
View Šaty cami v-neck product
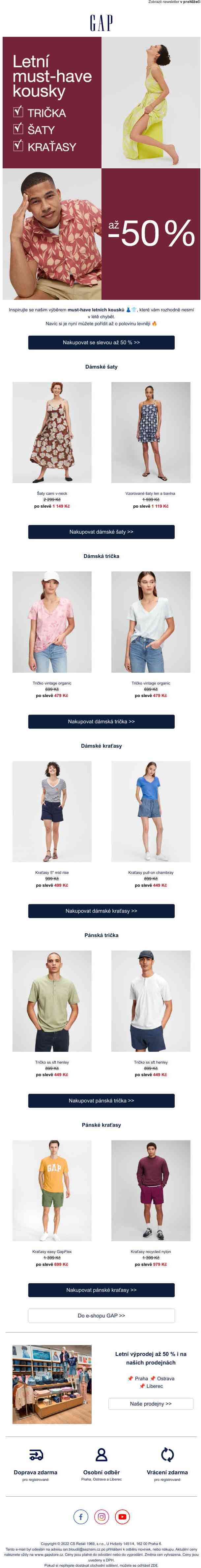click(x=52, y=432)
